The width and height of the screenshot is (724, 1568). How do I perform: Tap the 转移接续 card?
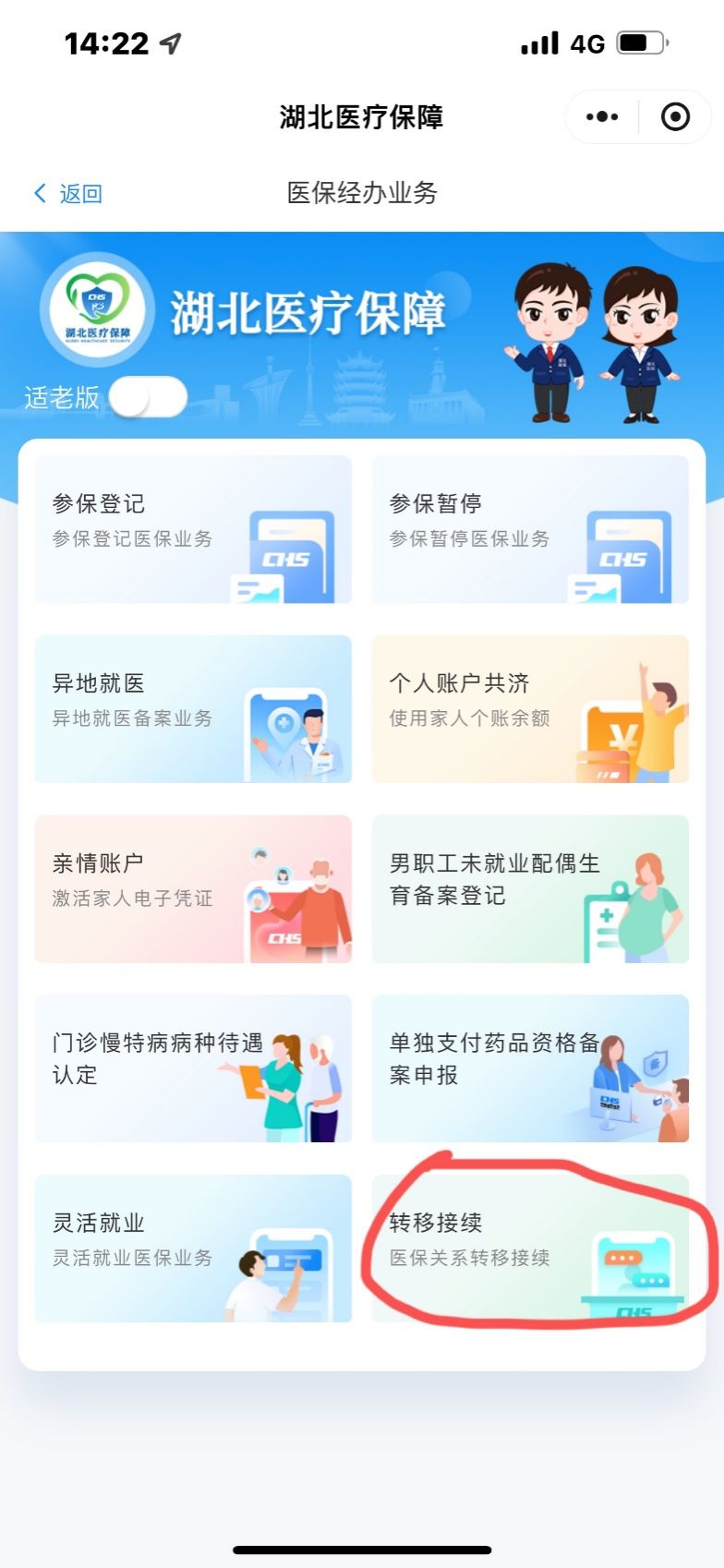[530, 1248]
